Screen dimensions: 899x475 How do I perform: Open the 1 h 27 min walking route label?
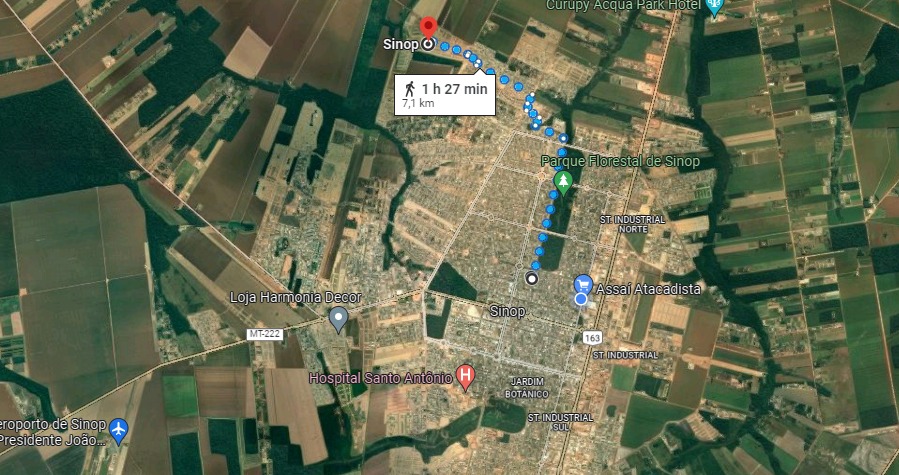446,94
